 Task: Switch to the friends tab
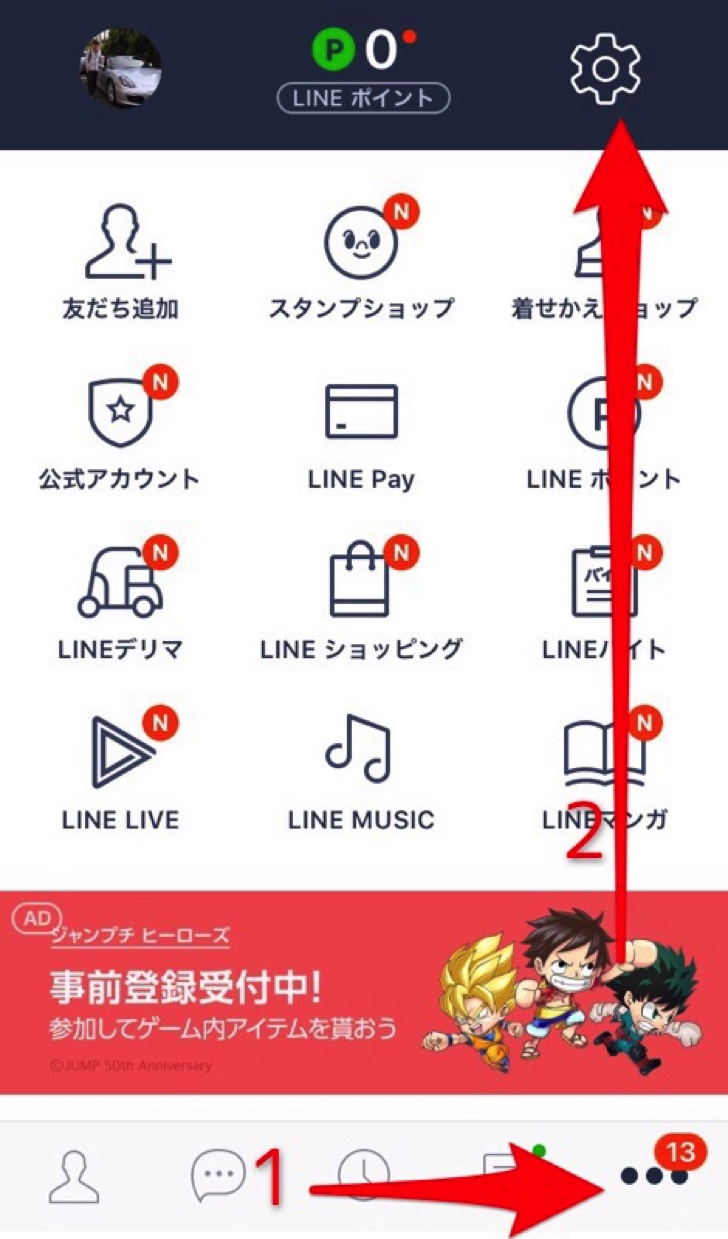point(75,1177)
